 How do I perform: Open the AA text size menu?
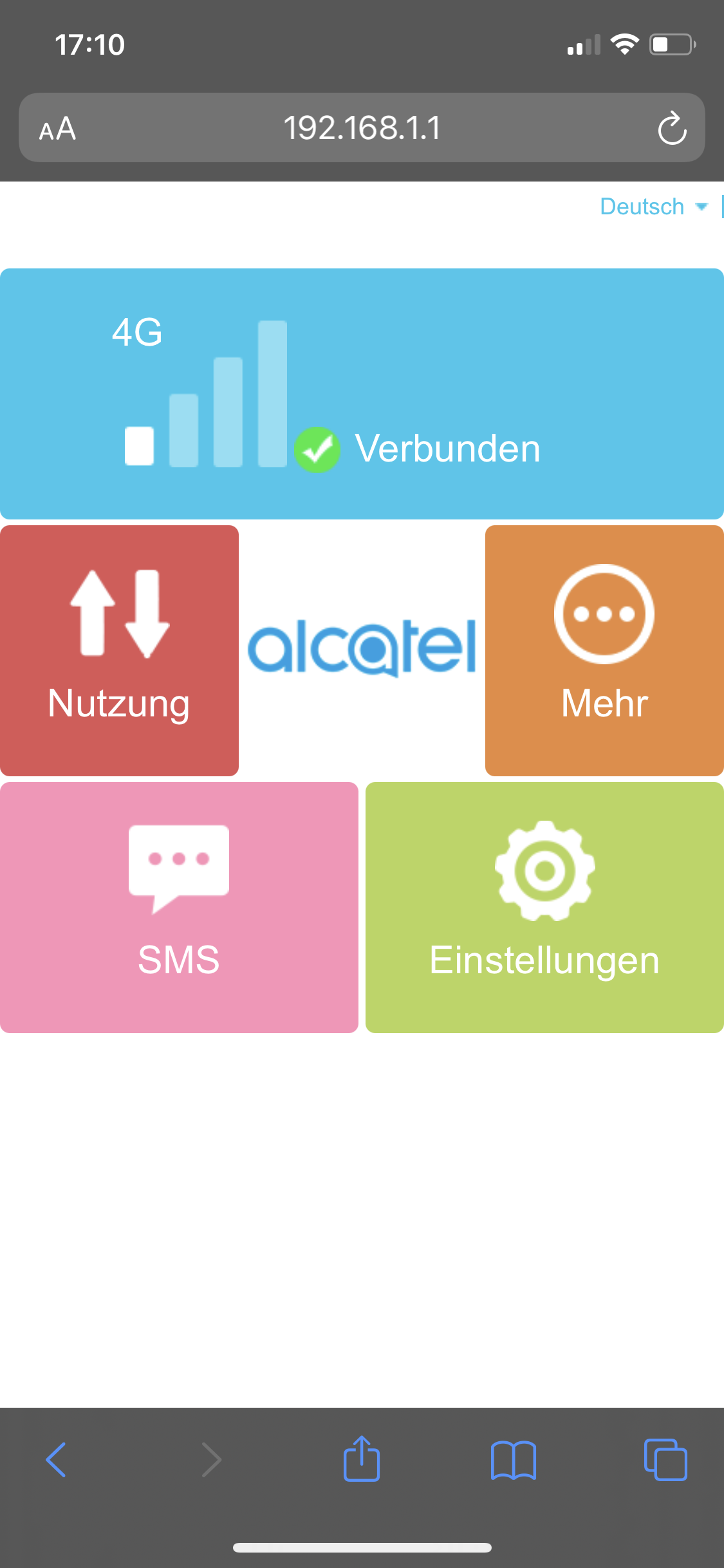(57, 129)
